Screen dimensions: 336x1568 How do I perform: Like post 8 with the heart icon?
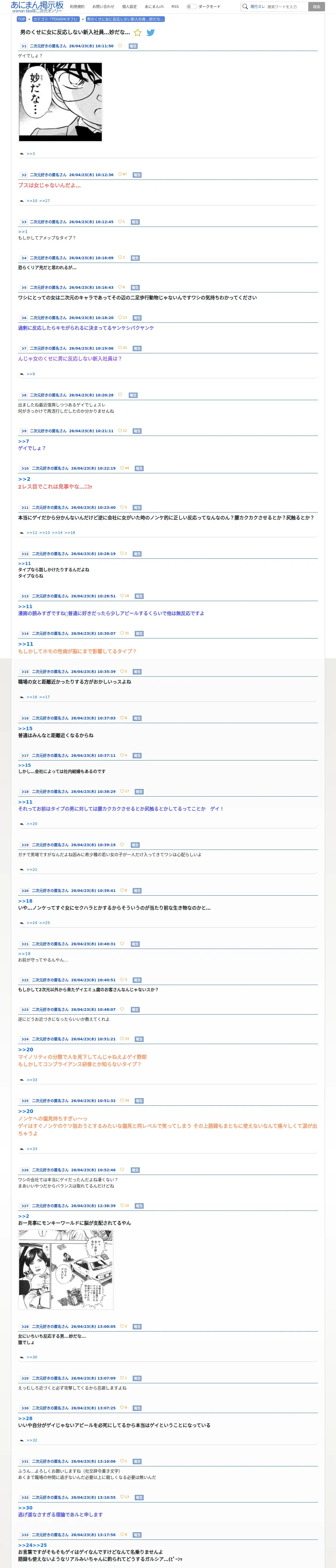[x=120, y=394]
